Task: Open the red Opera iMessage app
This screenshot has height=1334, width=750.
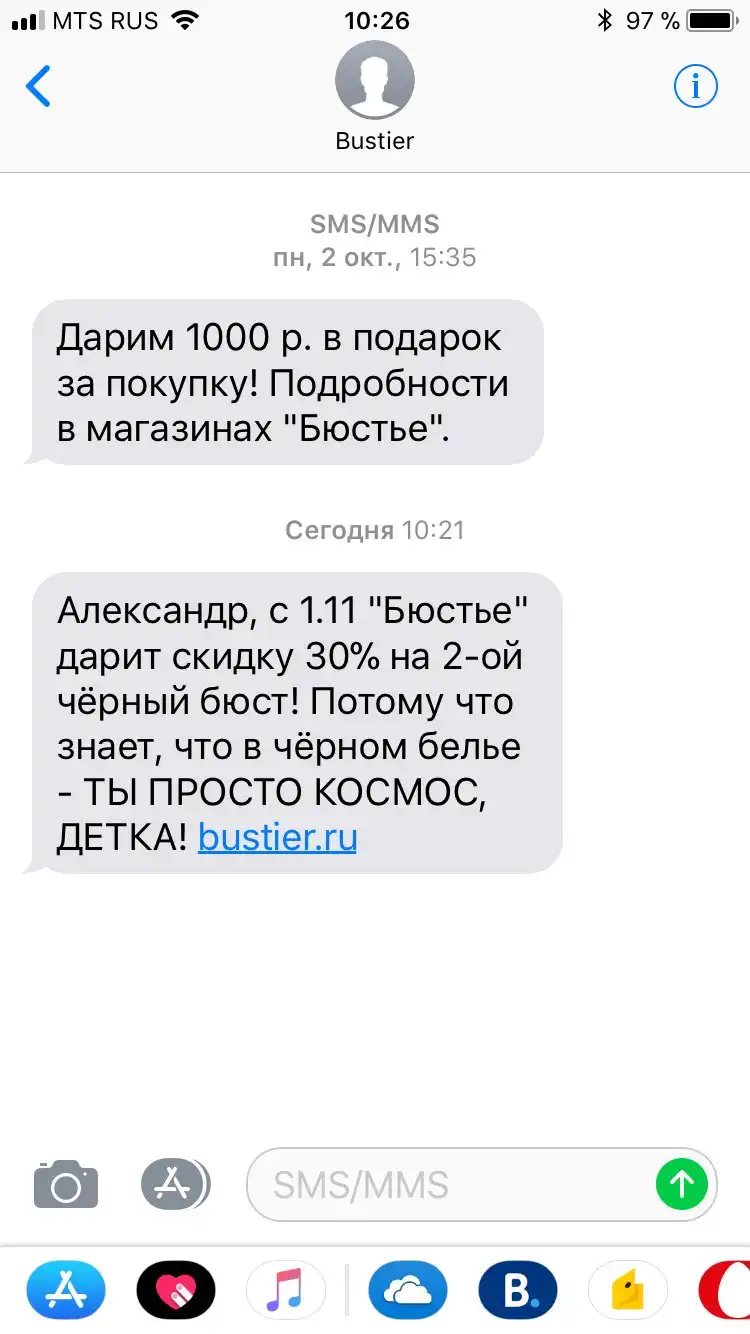Action: click(x=728, y=1290)
